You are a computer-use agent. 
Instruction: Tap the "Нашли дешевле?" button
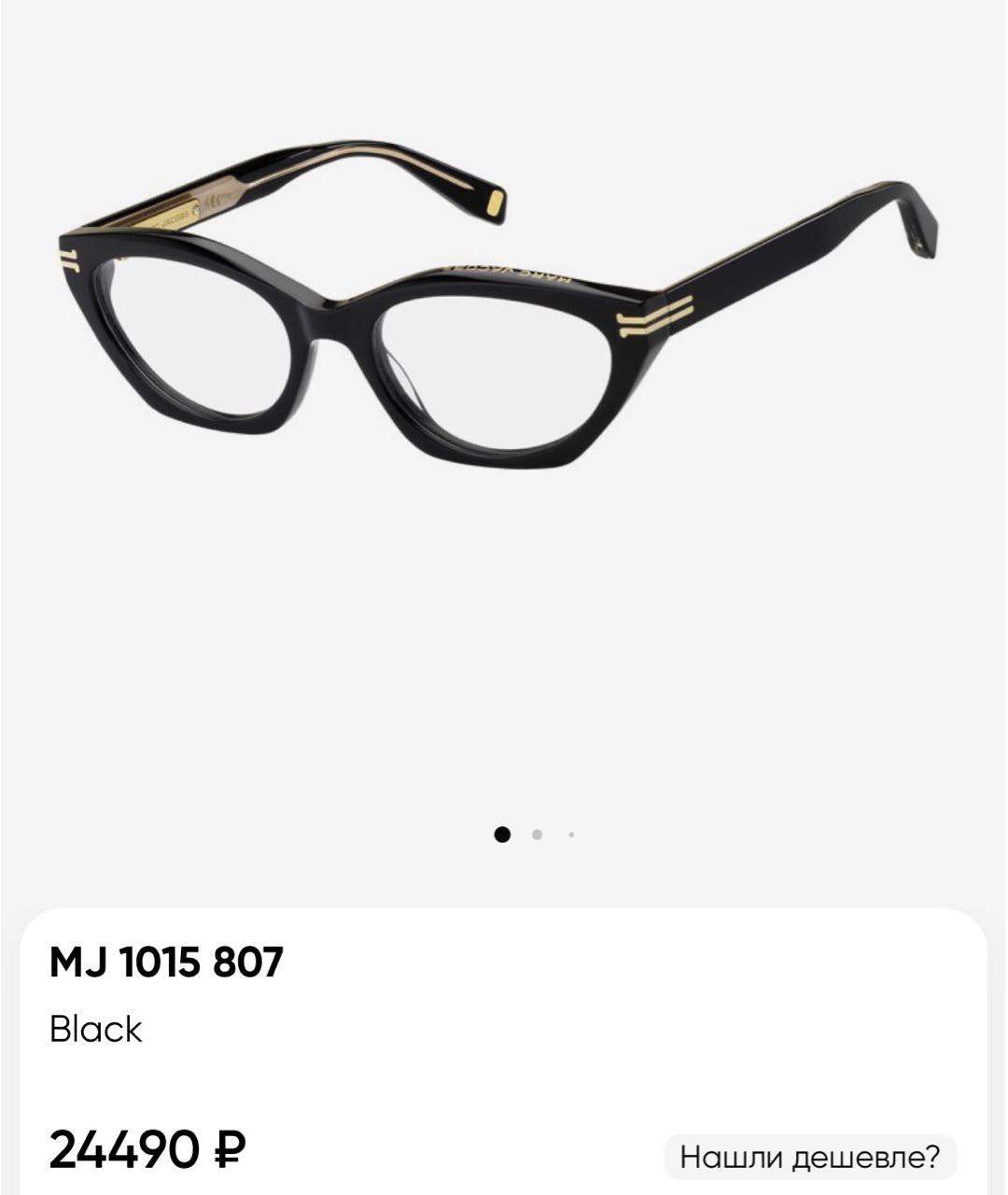(x=809, y=1157)
